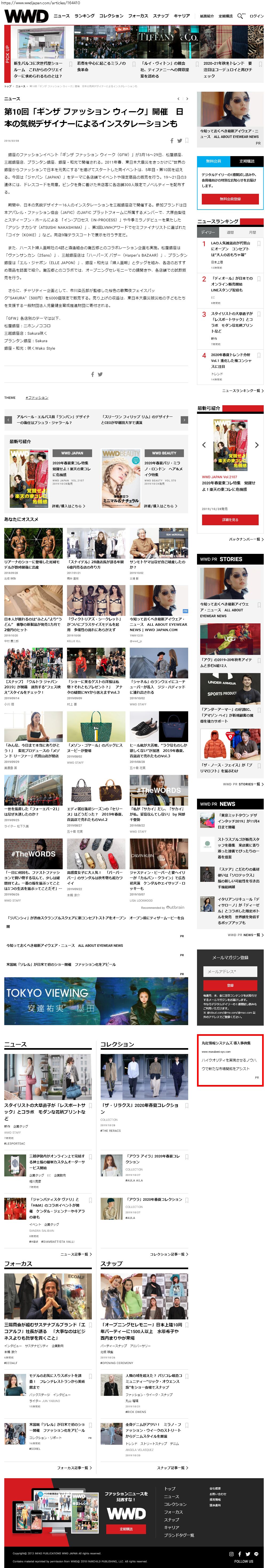Open ニュースランキング一覧 link
Screen dimensions: 268x1568
click(242, 391)
